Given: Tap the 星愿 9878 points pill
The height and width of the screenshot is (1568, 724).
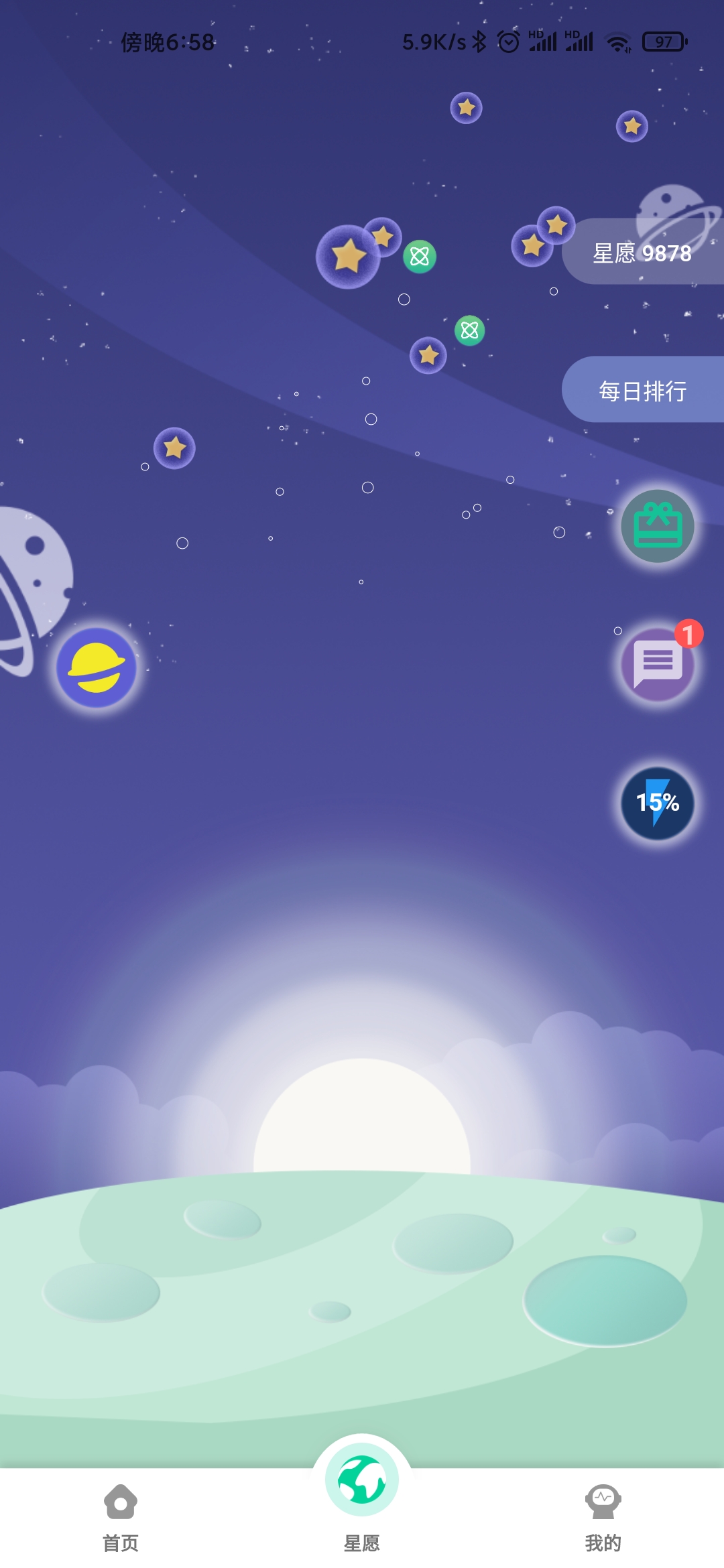Looking at the screenshot, I should pyautogui.click(x=642, y=253).
